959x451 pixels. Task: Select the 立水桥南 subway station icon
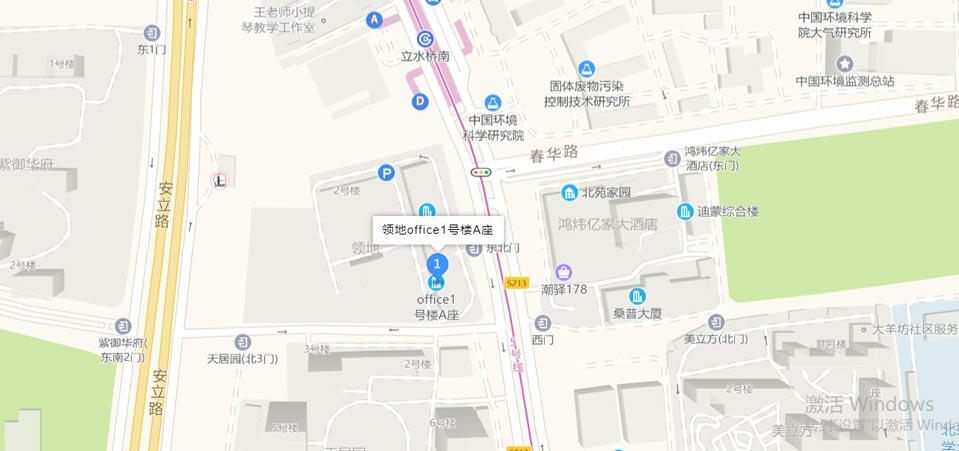click(x=425, y=39)
